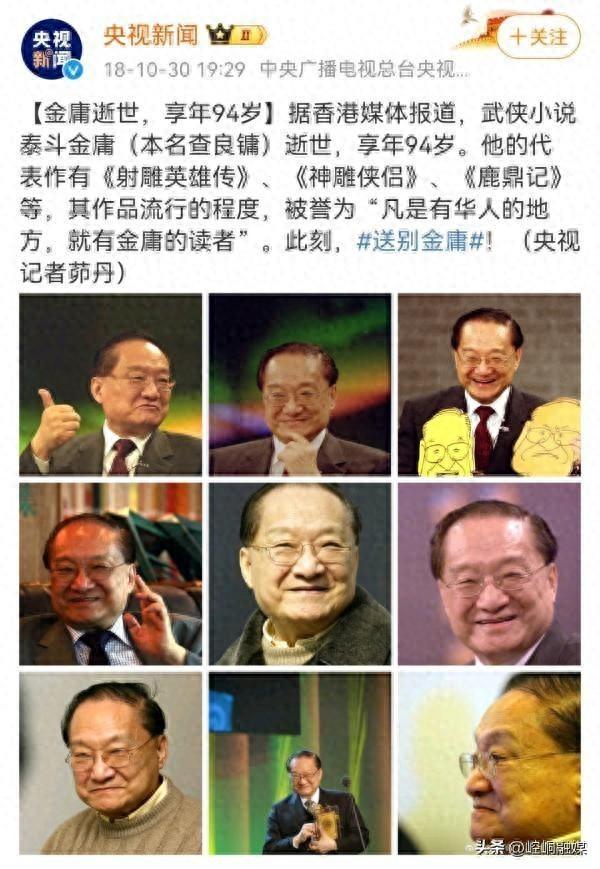
Task: Open the thumbs-up gesture photo
Action: 110,384
